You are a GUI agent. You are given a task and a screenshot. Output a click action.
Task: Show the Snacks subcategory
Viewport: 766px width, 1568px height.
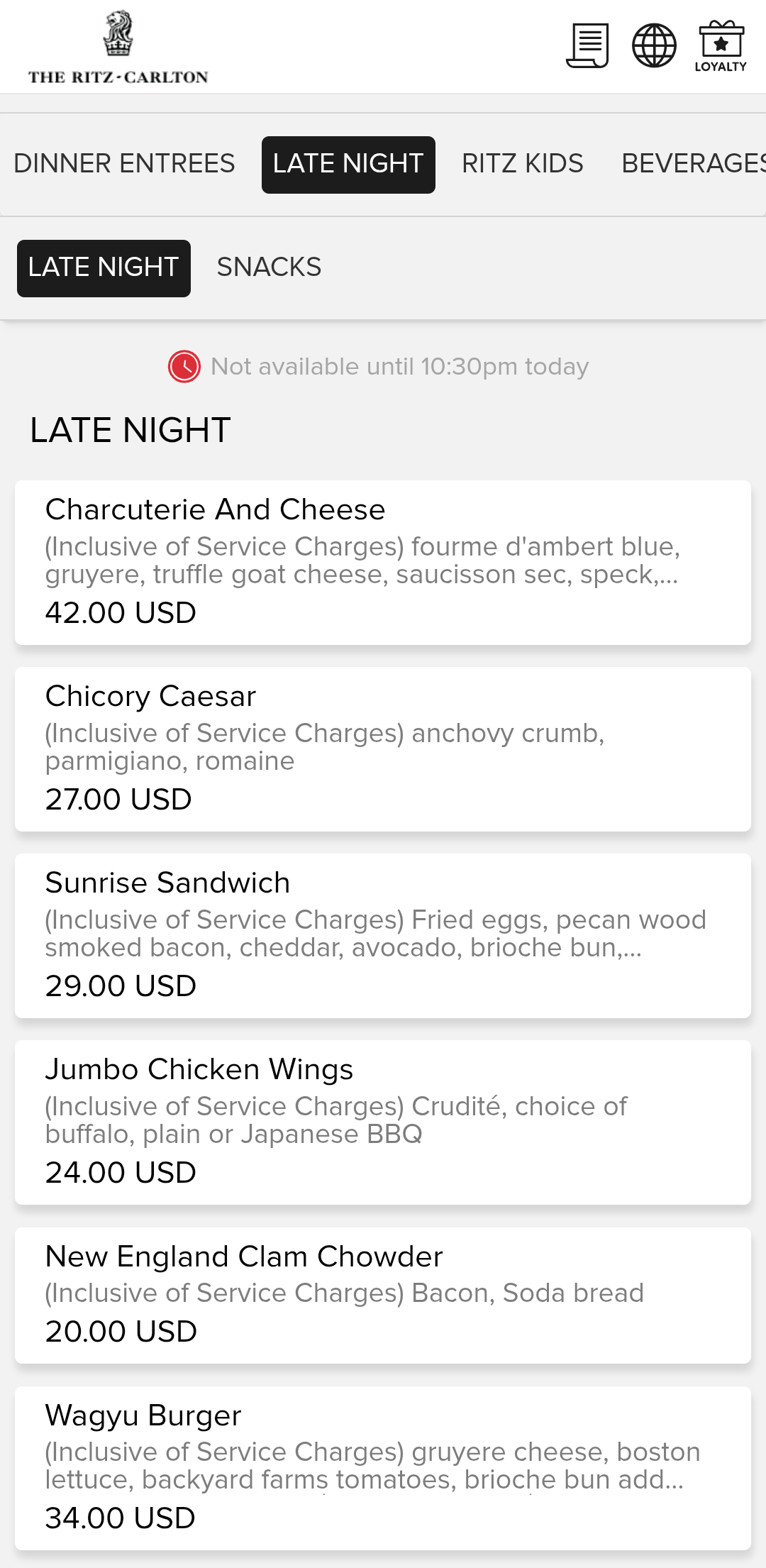[269, 267]
